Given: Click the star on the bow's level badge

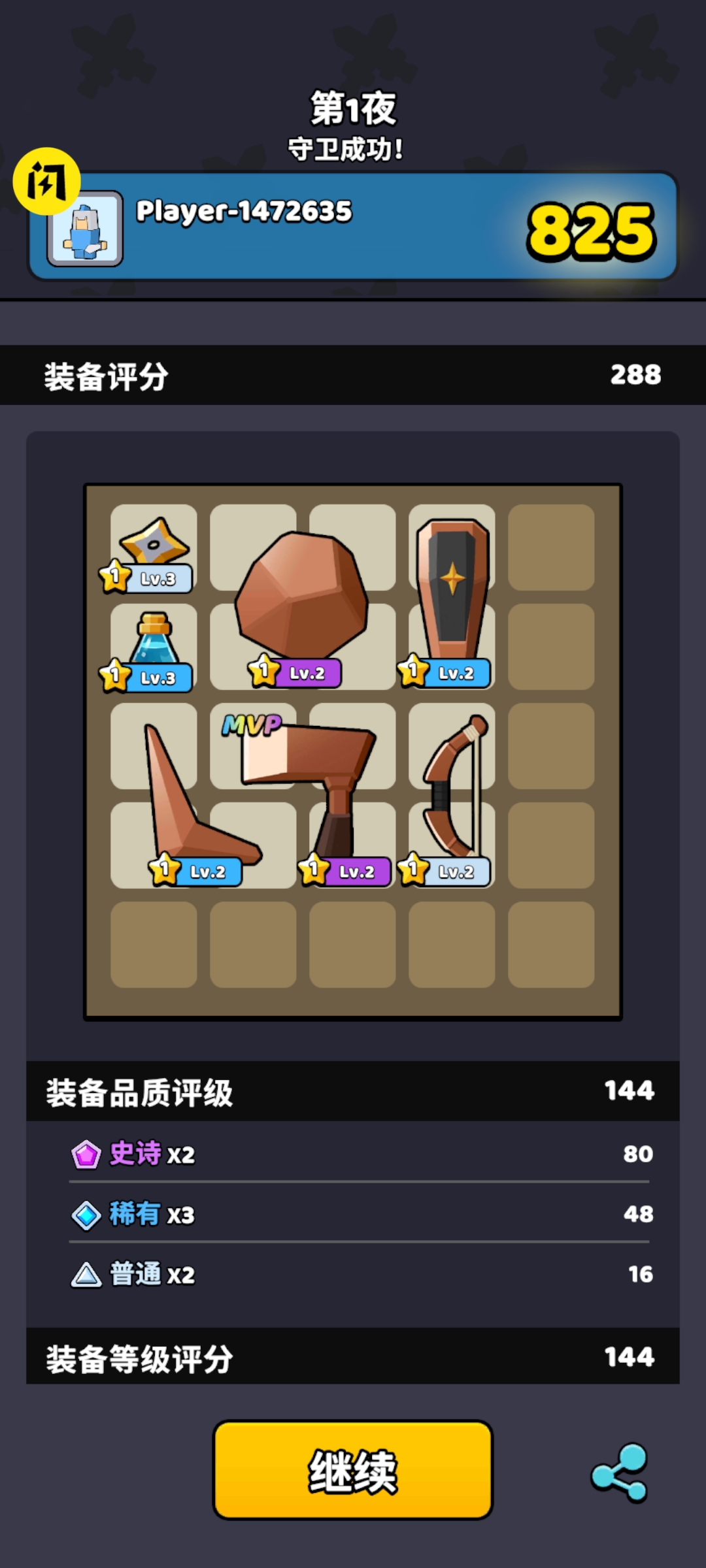Looking at the screenshot, I should pos(414,869).
